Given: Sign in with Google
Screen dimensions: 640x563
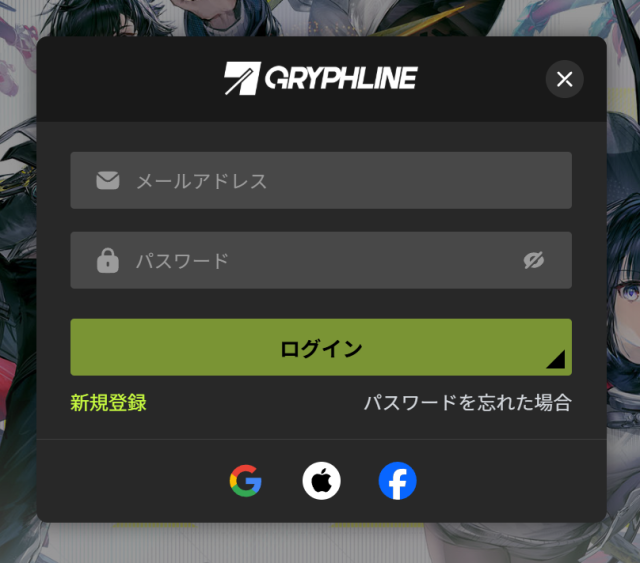Looking at the screenshot, I should [245, 482].
